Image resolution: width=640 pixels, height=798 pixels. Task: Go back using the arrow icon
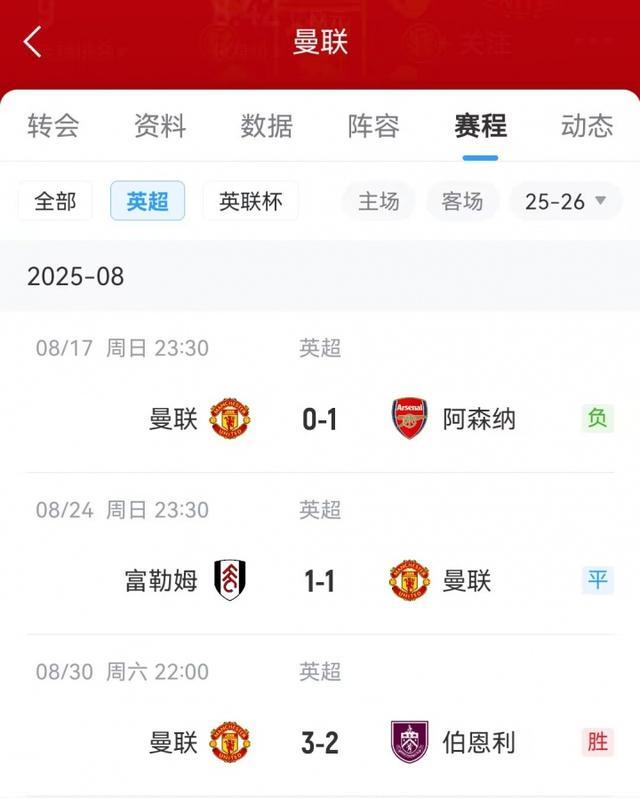tap(33, 42)
